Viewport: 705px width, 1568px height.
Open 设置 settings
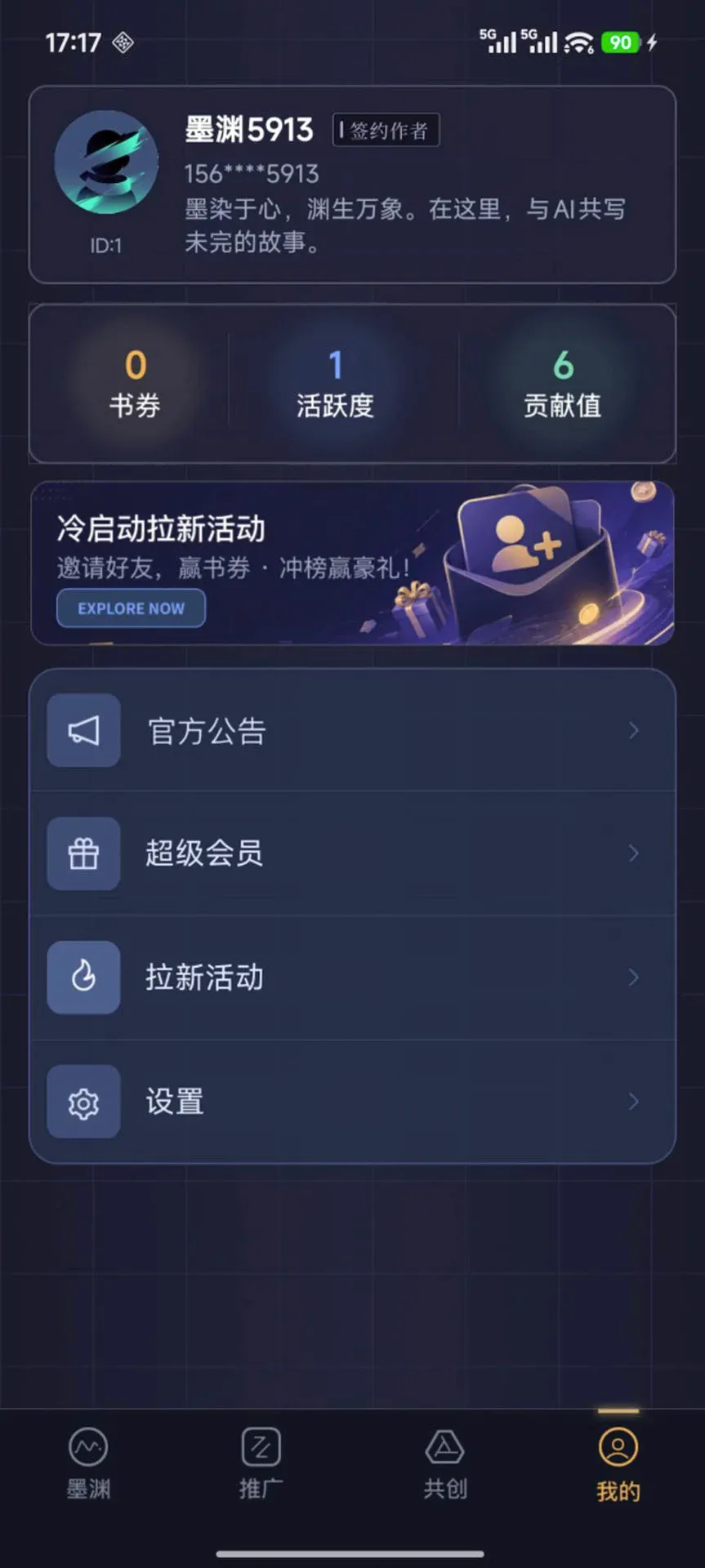click(352, 1102)
